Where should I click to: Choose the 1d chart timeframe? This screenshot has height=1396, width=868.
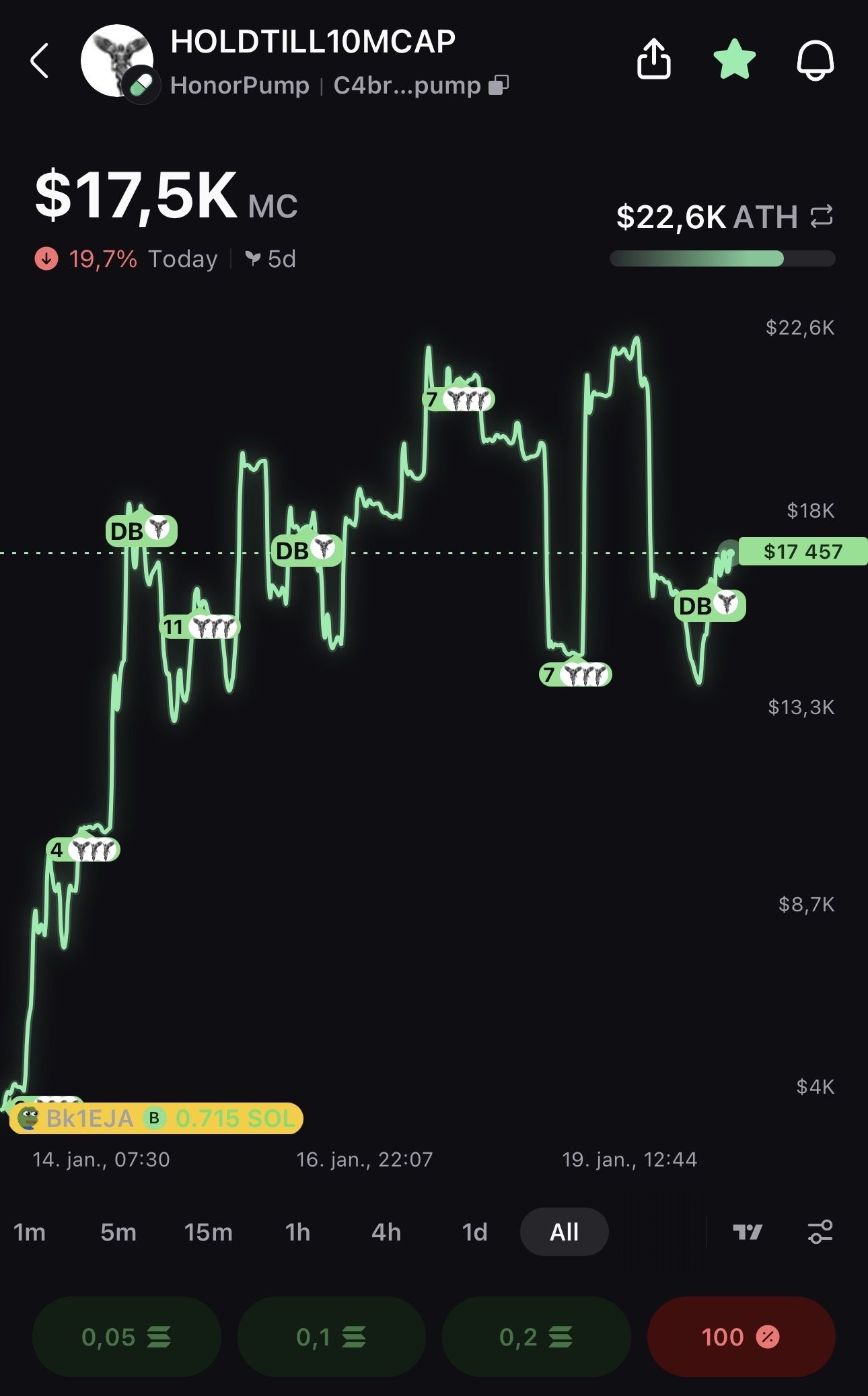click(x=474, y=1232)
